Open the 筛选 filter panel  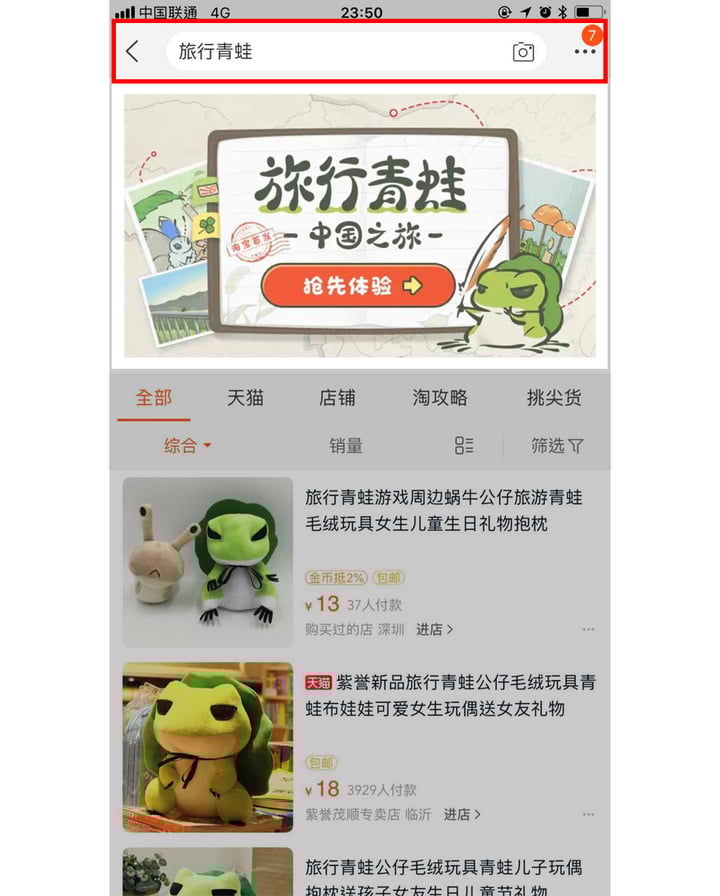(x=557, y=446)
